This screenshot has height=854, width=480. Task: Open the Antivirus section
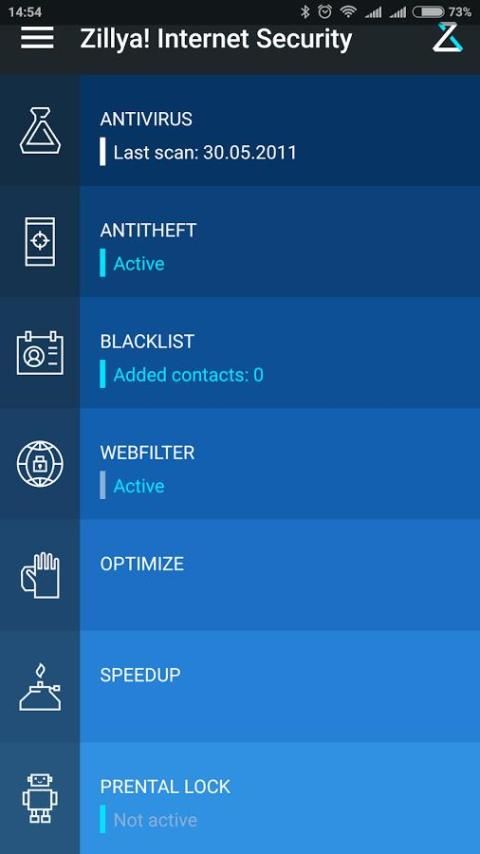(x=240, y=130)
